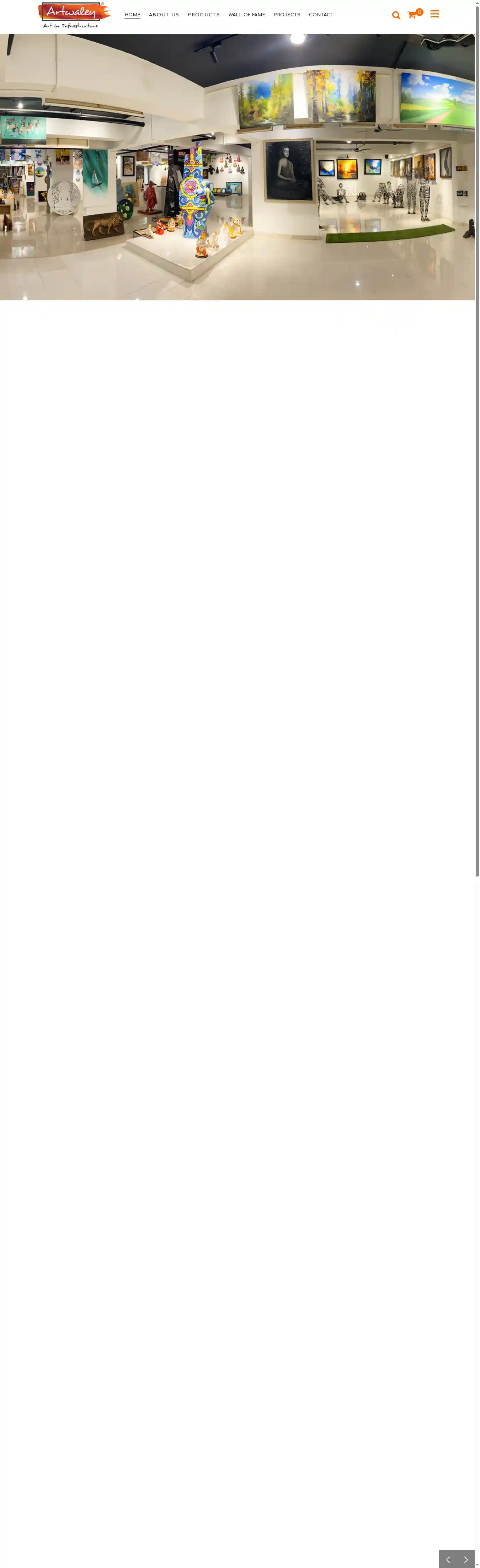Go to the Home page
The width and height of the screenshot is (480, 1568).
[132, 15]
